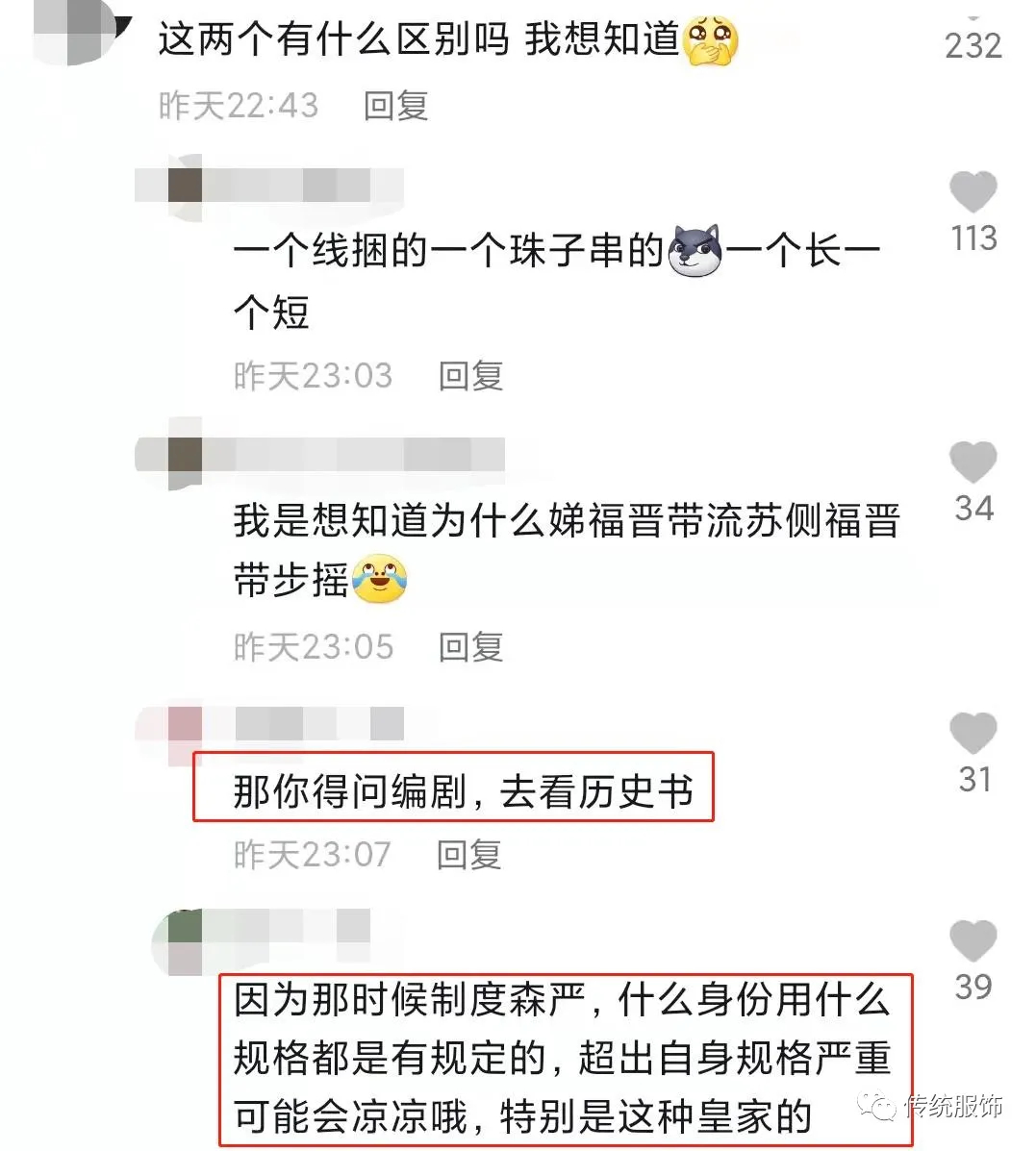Reply to the comment posted at 昨天23:03
This screenshot has width=1036, height=1151.
coord(470,375)
